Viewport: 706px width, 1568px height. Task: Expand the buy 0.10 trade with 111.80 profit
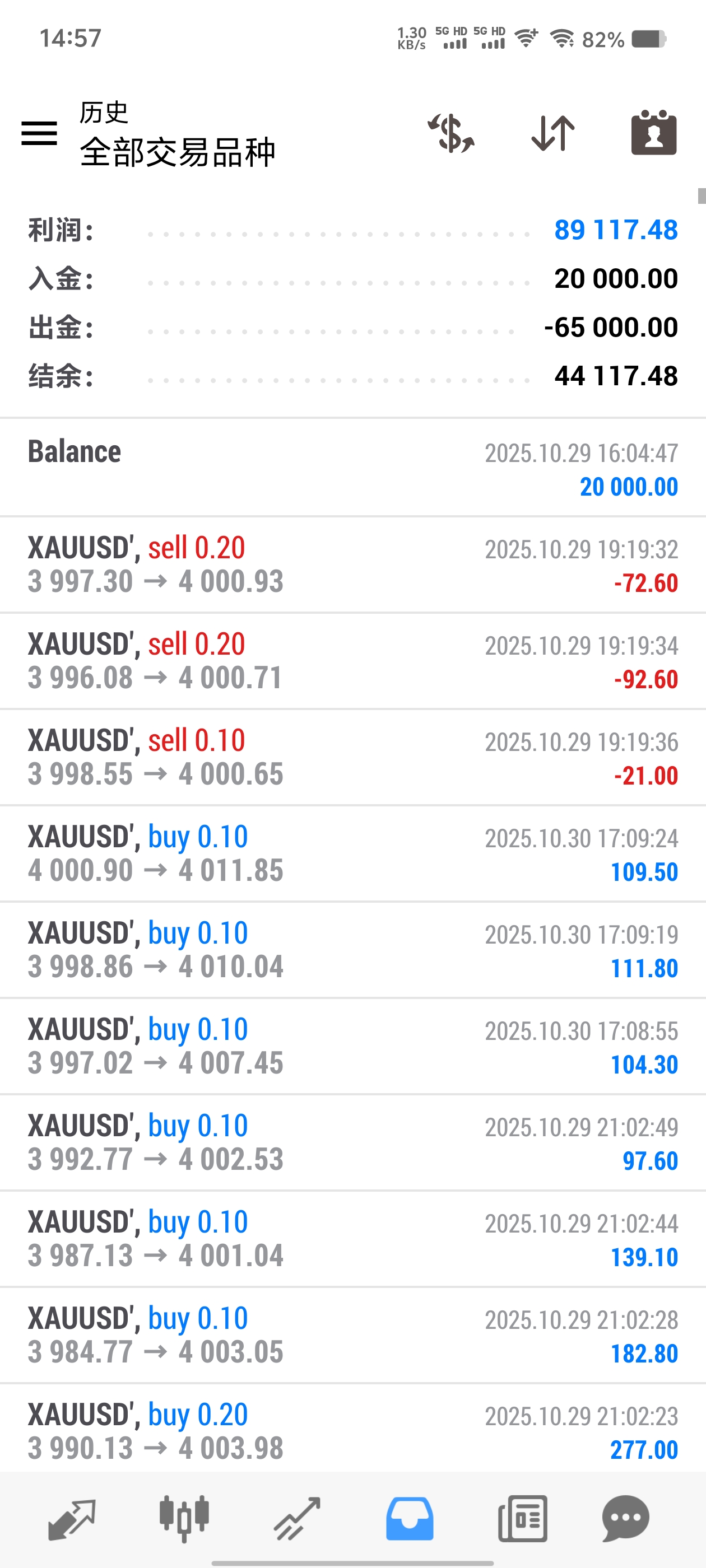(x=352, y=950)
